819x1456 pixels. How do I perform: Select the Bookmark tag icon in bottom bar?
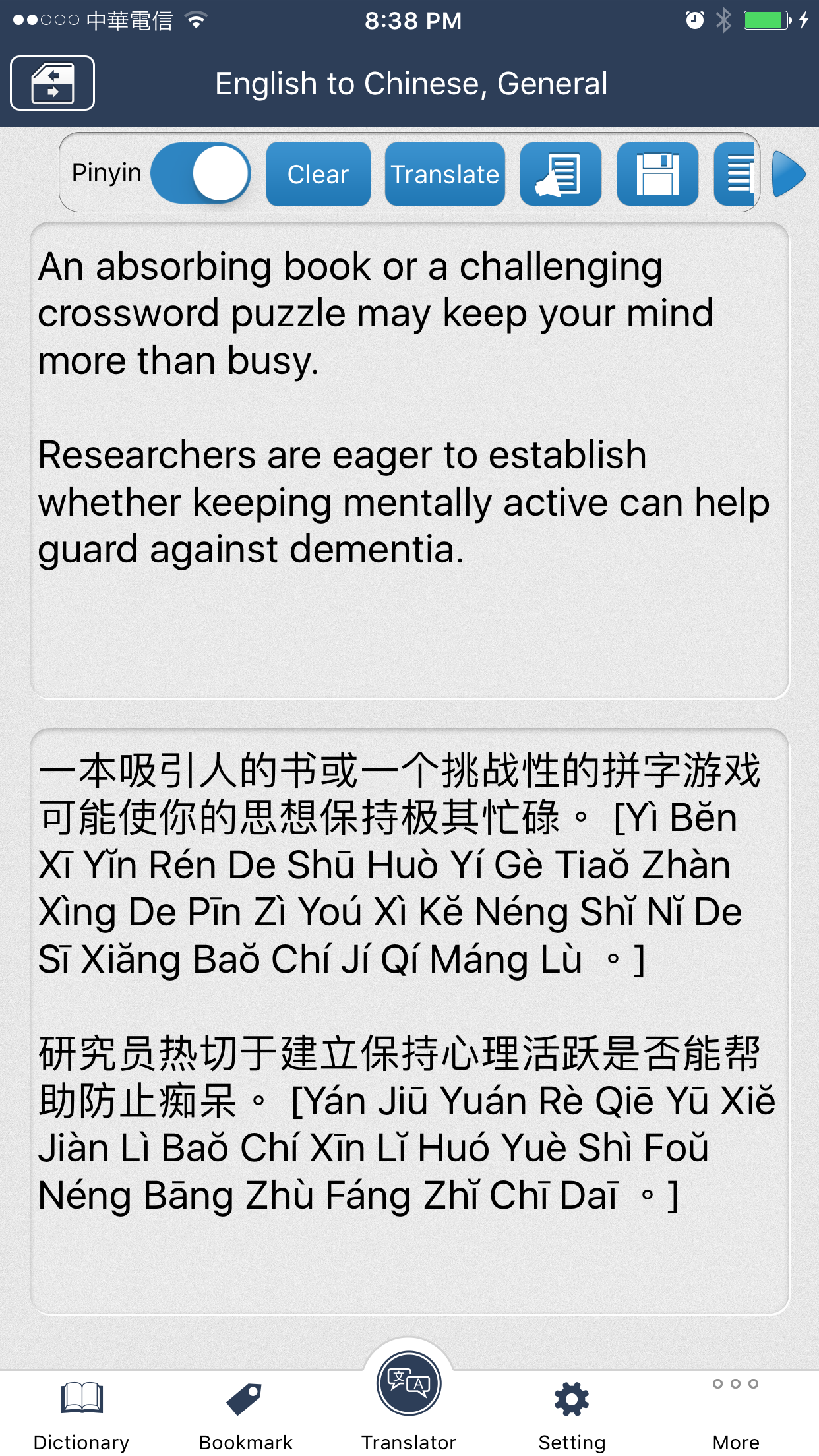(x=245, y=1401)
